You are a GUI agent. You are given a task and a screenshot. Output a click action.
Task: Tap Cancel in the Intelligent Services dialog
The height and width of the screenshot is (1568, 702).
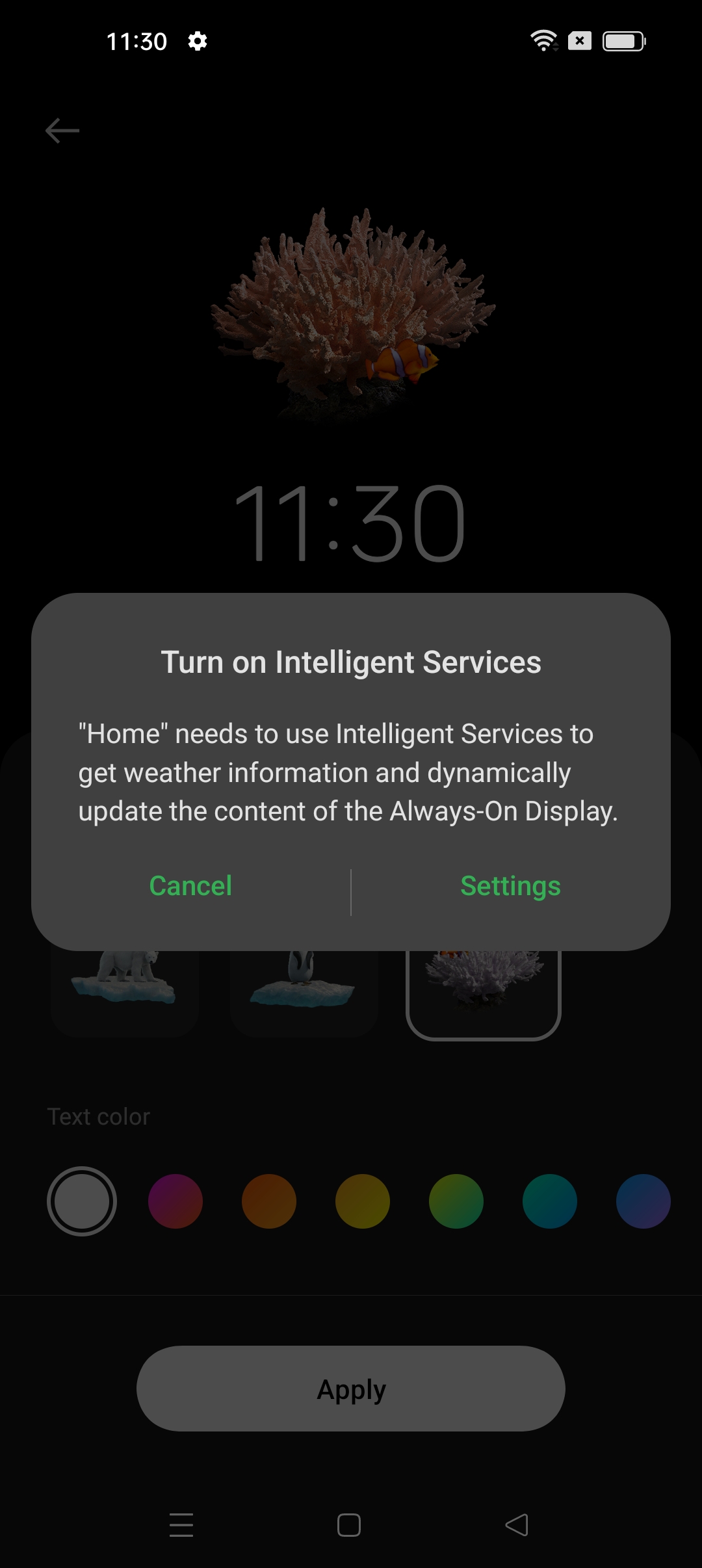coord(190,885)
